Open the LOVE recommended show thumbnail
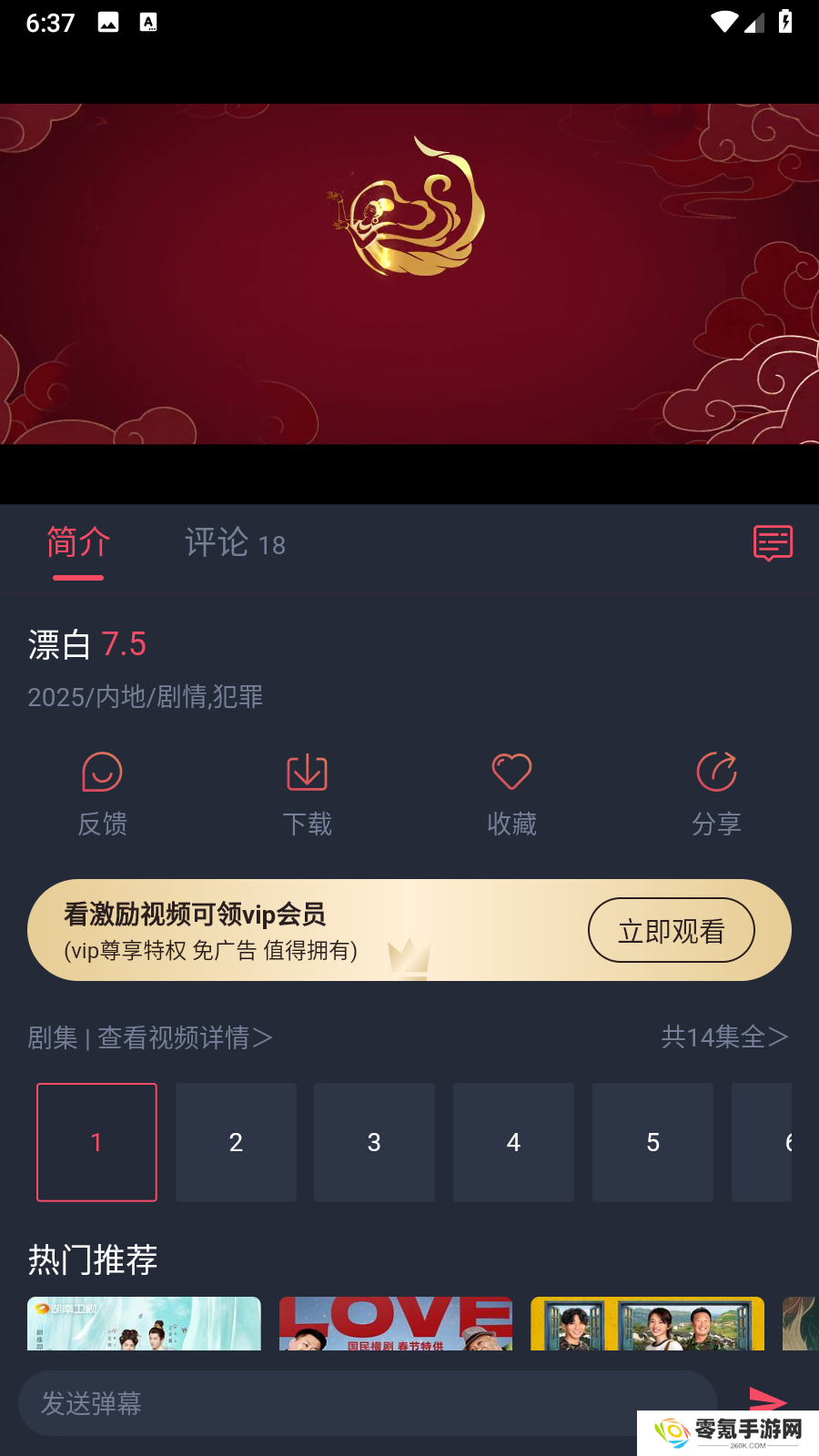 coord(395,1324)
